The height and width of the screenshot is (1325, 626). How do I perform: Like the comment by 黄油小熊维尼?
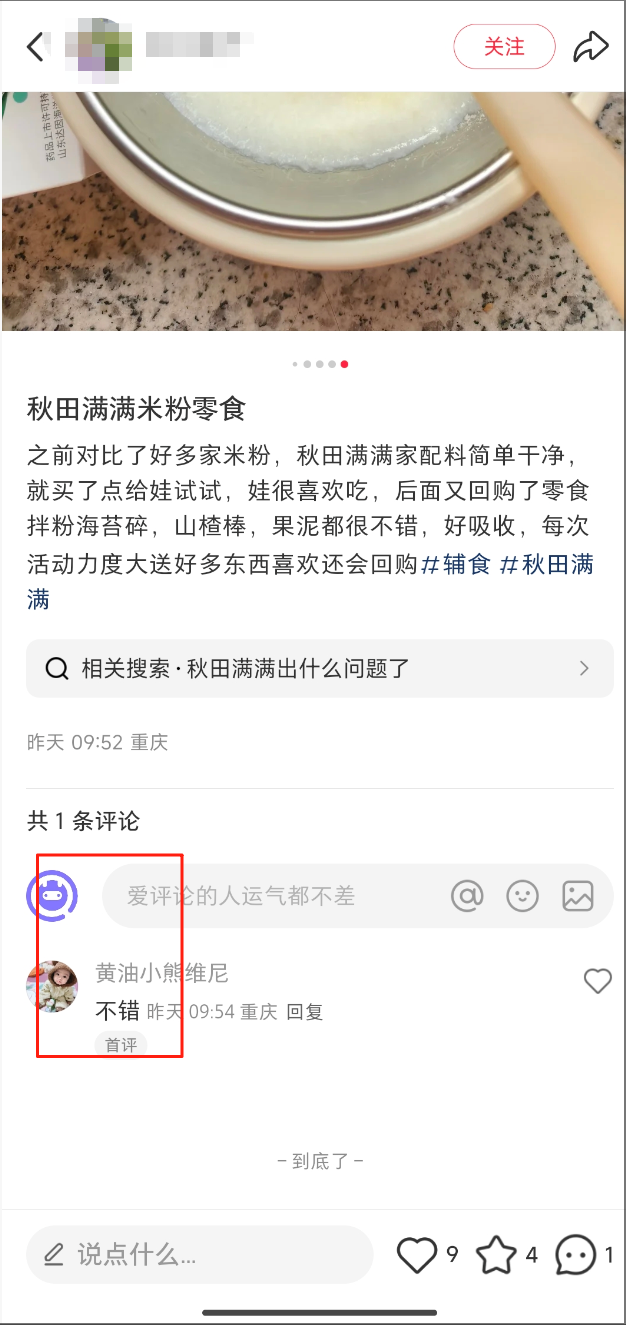click(x=597, y=981)
